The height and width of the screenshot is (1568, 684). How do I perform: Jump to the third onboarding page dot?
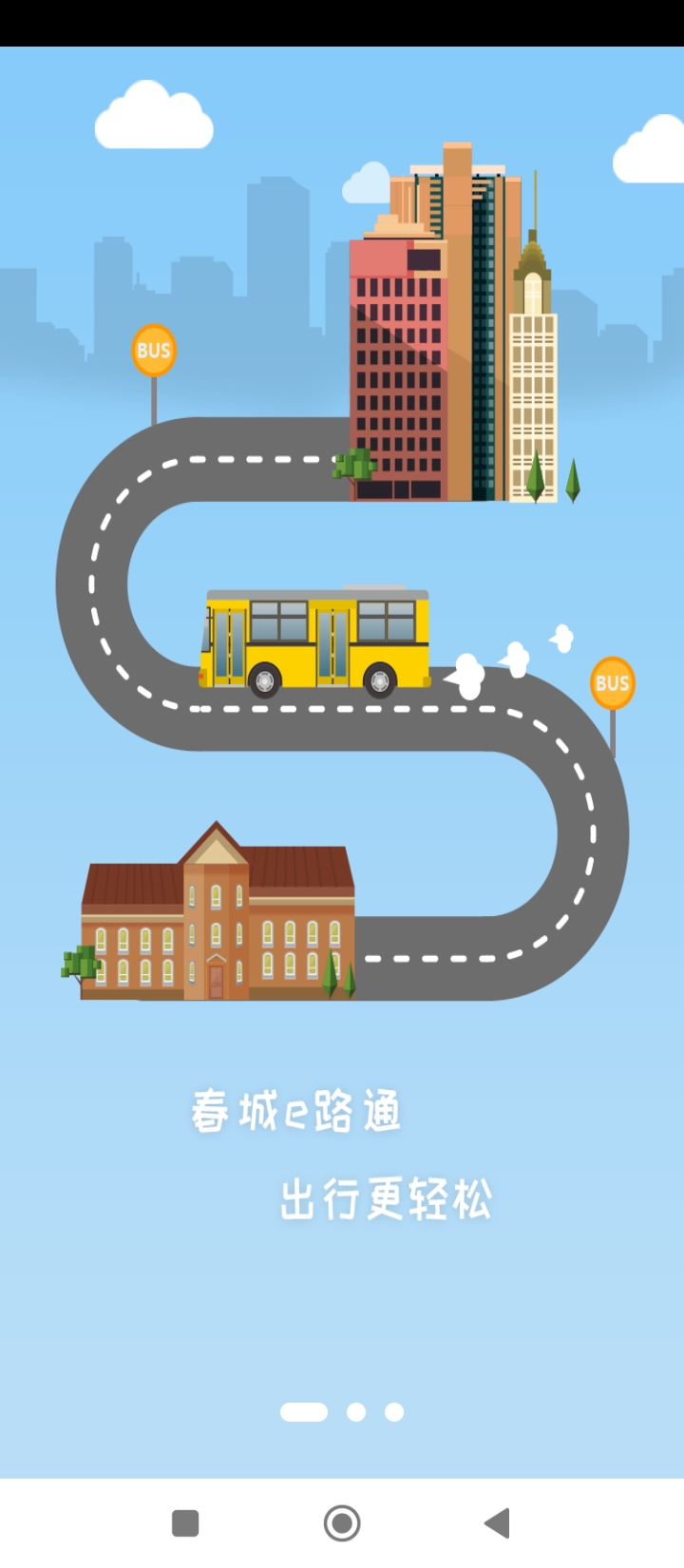(394, 1412)
